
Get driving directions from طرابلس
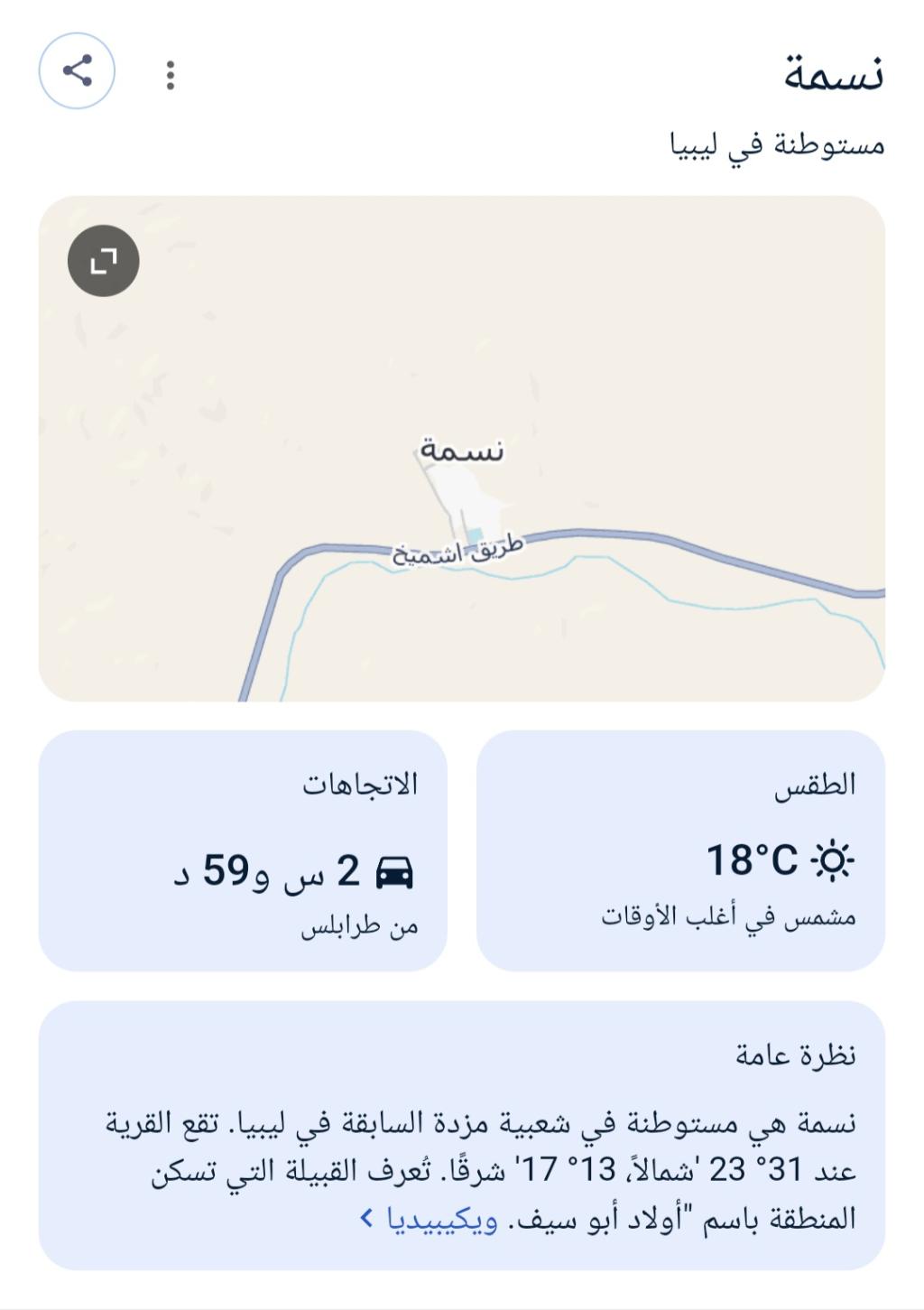(x=243, y=850)
